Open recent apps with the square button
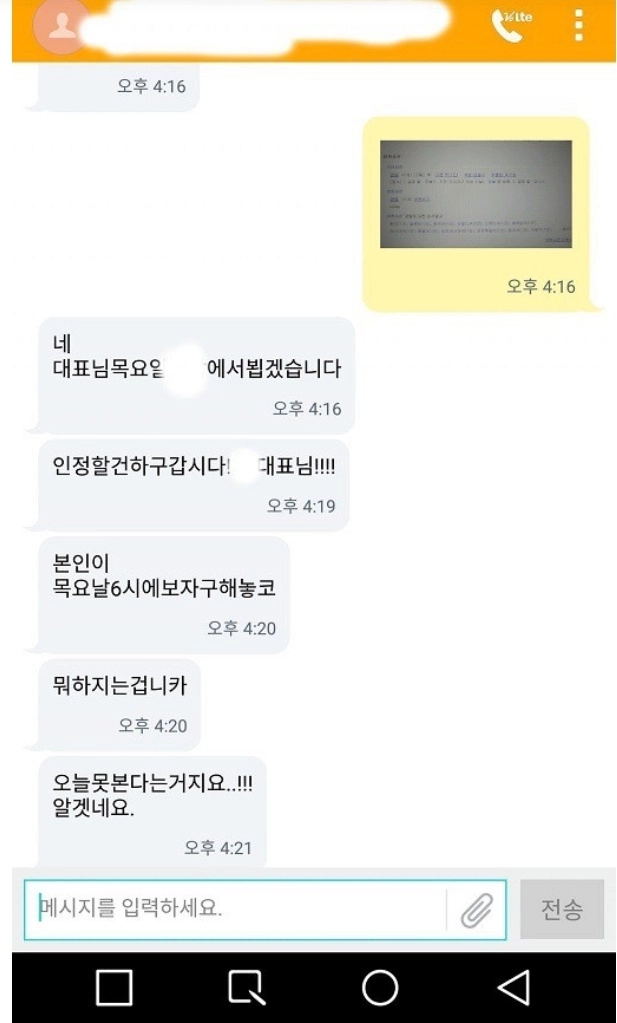The height and width of the screenshot is (1023, 617). (114, 987)
